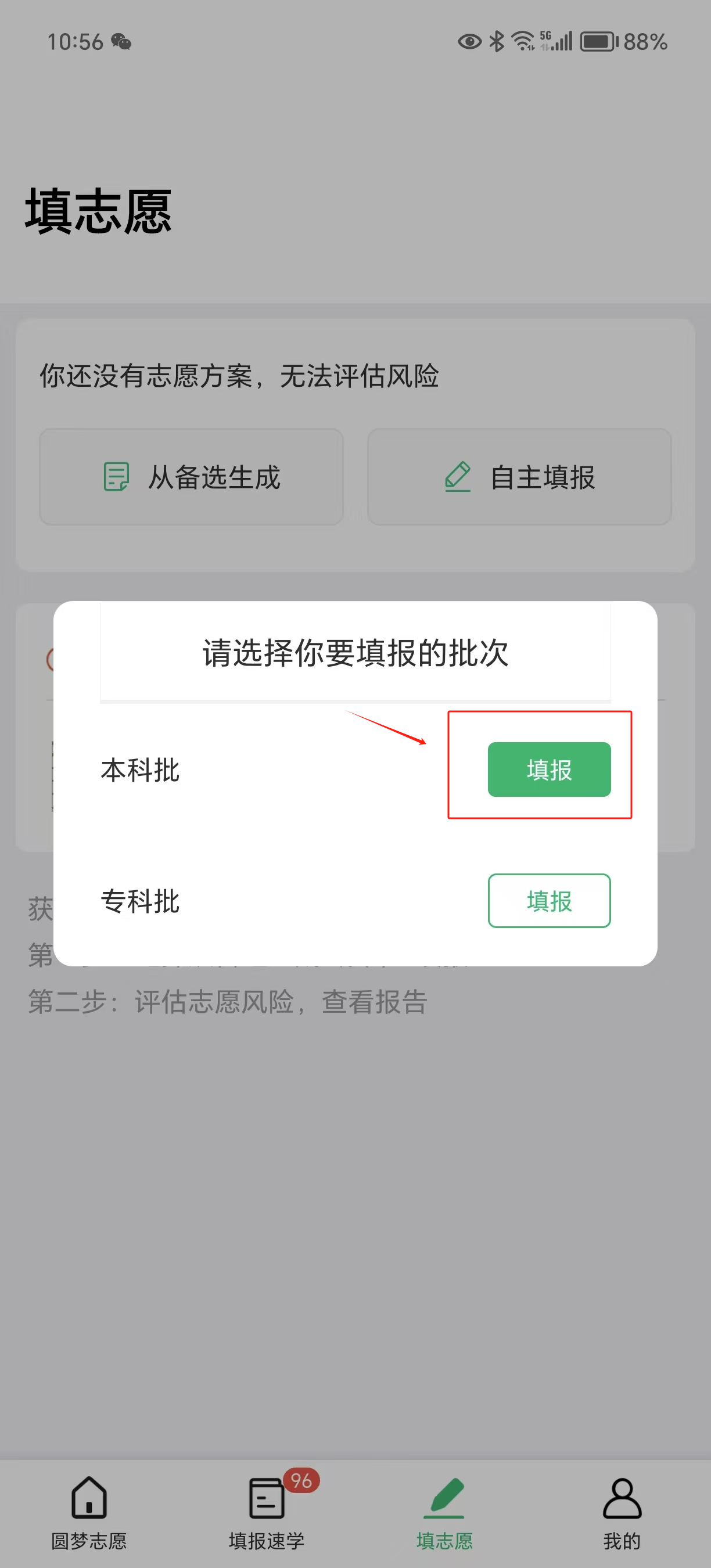Screen dimensions: 711x1568
Task: Tap 填报 for 本科批
Action: pos(548,769)
